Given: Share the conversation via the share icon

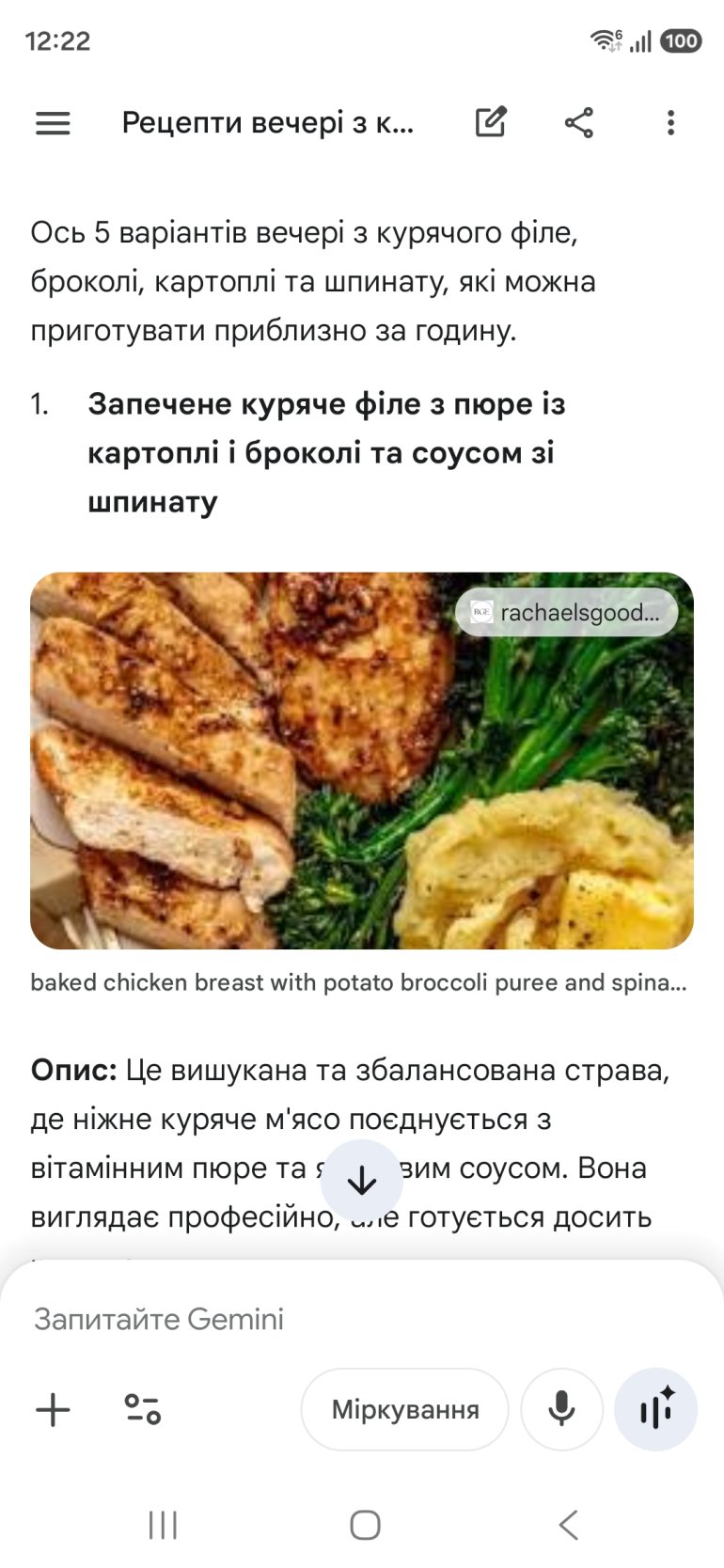Looking at the screenshot, I should [x=577, y=122].
